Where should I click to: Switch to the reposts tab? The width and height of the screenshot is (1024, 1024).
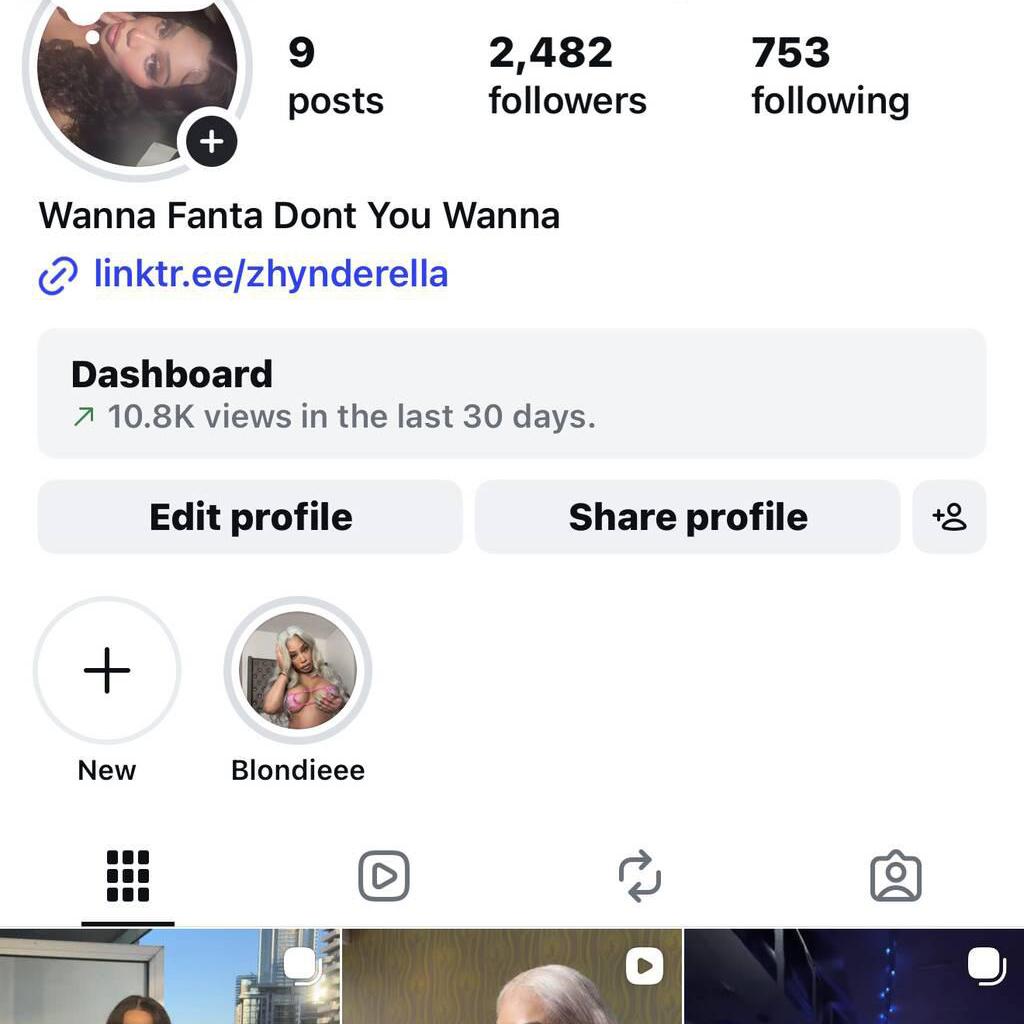(640, 877)
